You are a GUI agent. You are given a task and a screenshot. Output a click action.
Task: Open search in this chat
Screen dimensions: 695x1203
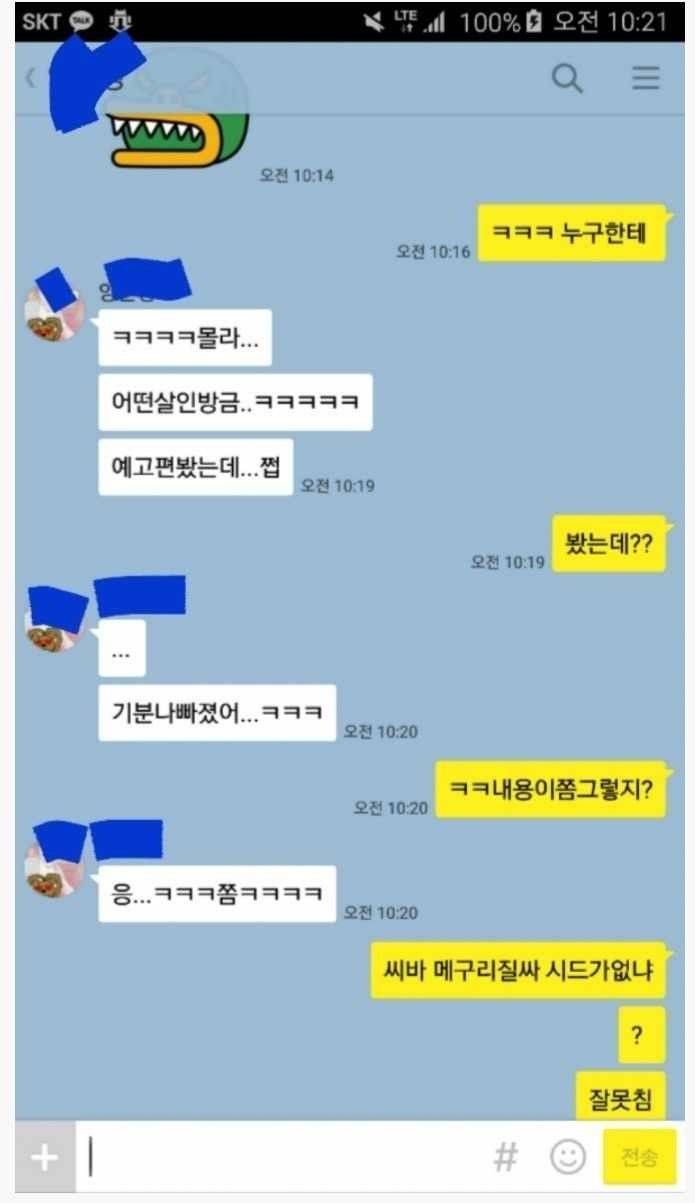point(567,79)
